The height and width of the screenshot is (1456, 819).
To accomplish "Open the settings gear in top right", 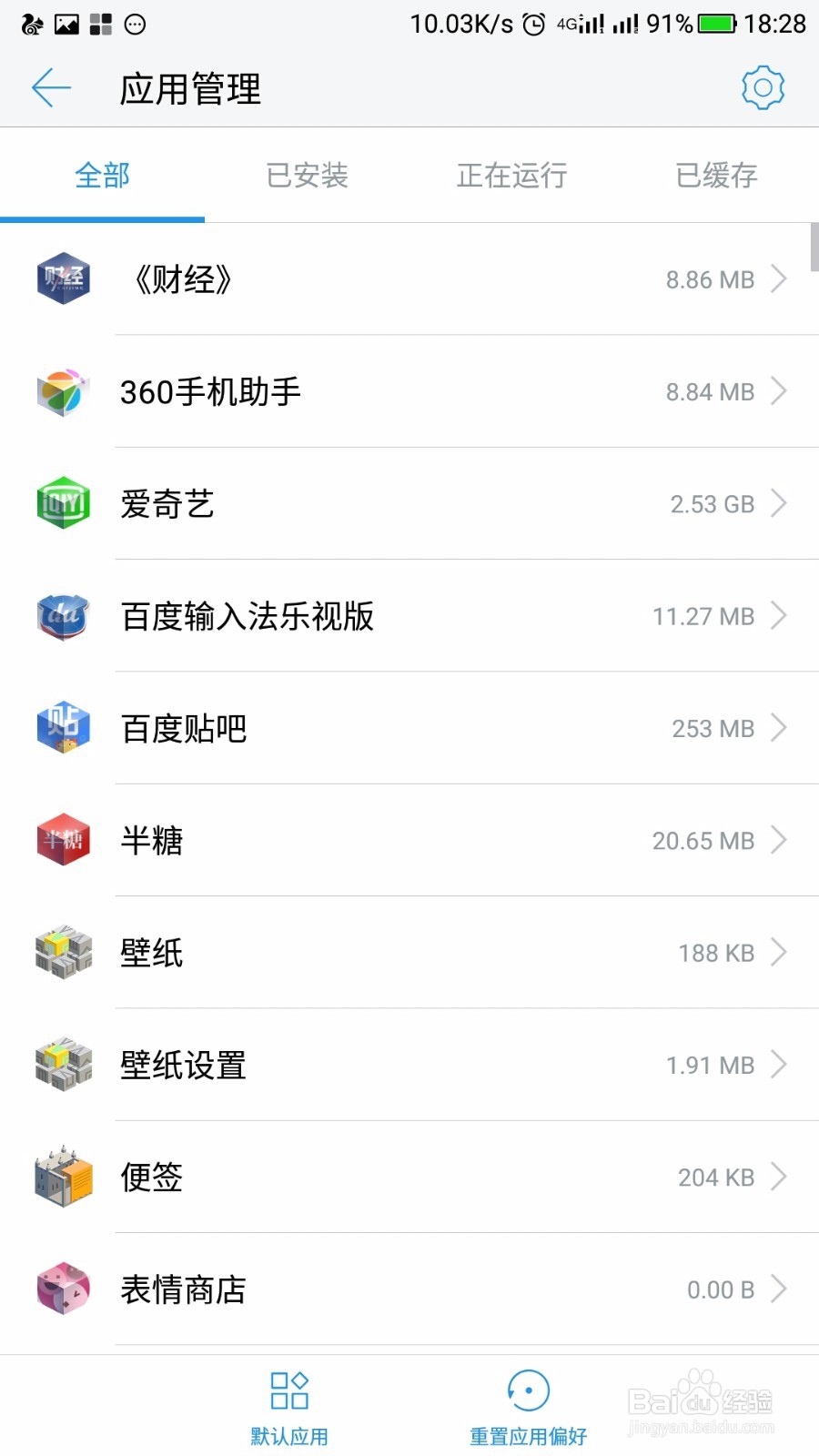I will tap(763, 87).
